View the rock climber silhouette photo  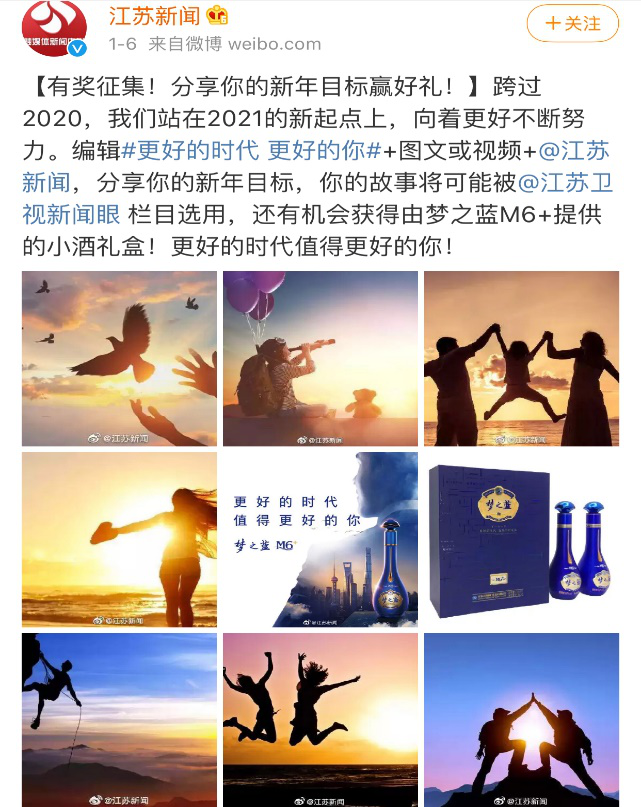[119, 719]
